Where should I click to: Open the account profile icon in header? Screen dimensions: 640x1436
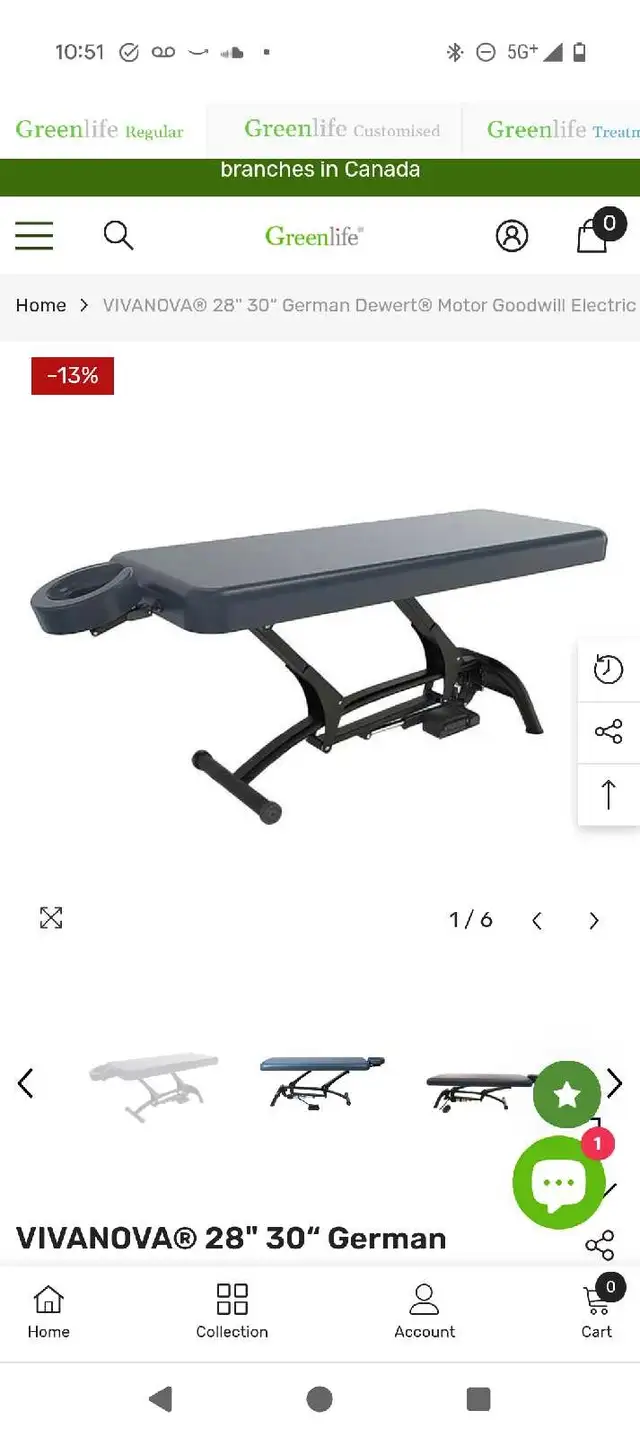(512, 236)
